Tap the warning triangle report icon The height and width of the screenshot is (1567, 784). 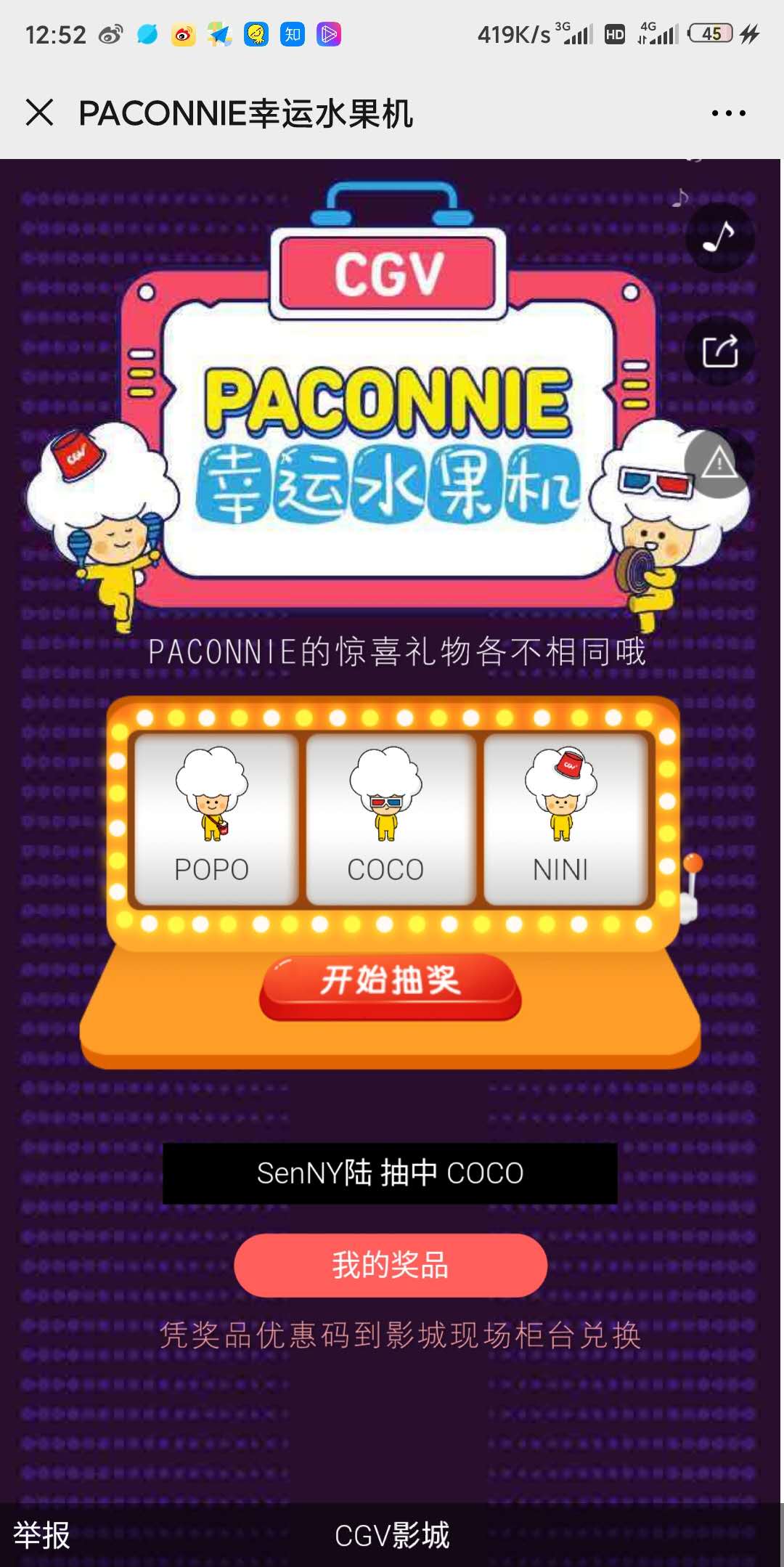point(718,464)
